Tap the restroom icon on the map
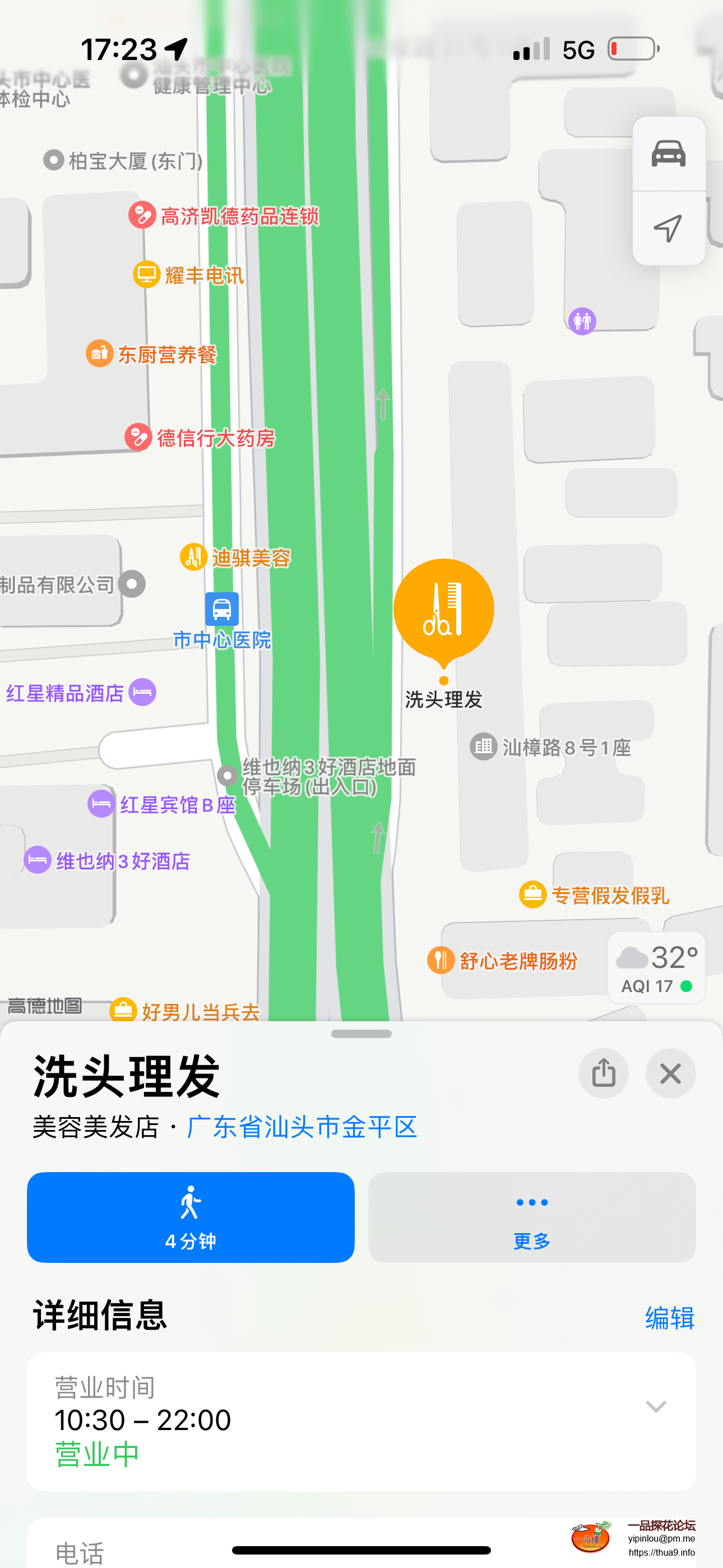 click(x=581, y=321)
